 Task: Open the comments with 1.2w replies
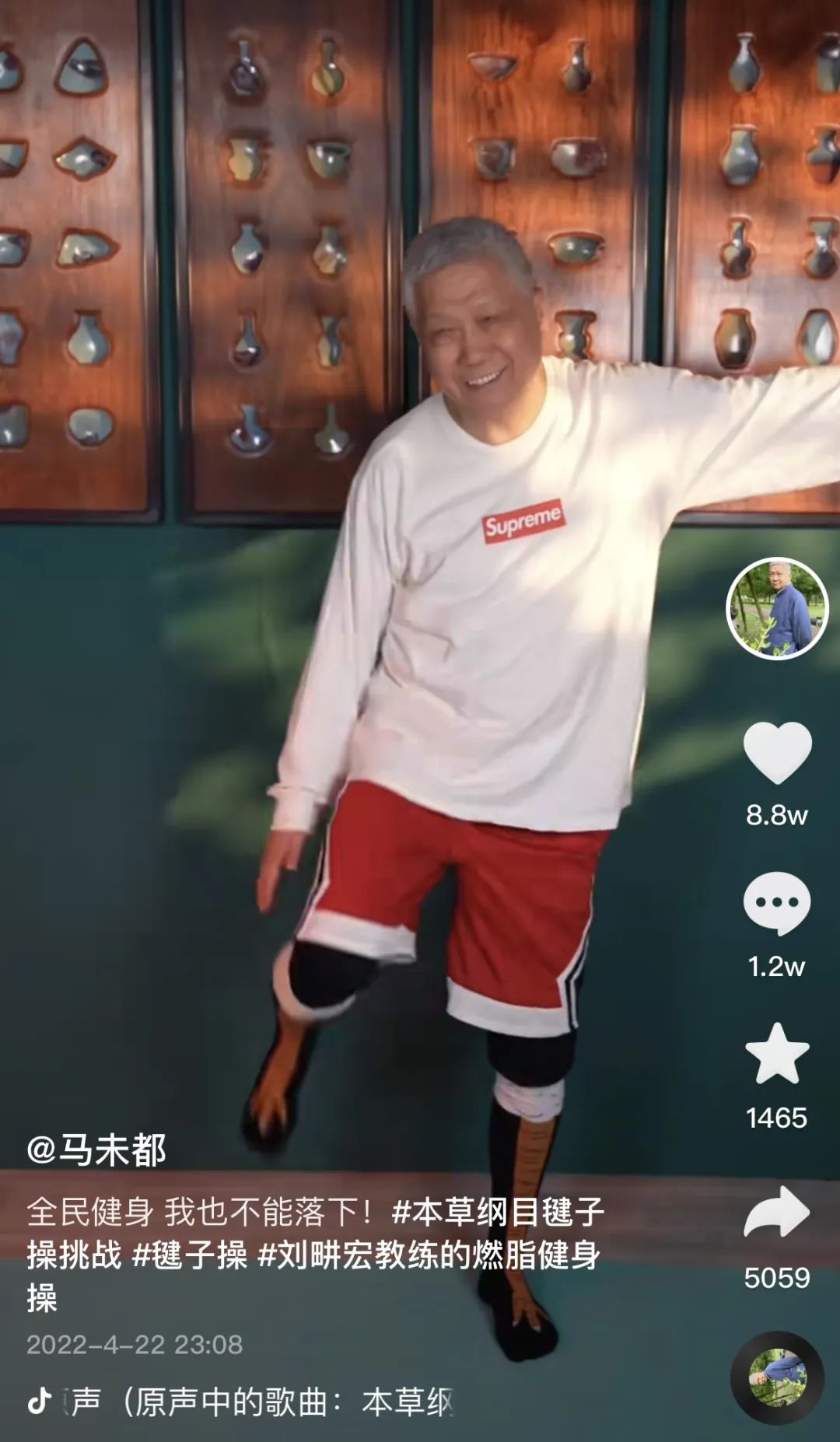[x=777, y=904]
